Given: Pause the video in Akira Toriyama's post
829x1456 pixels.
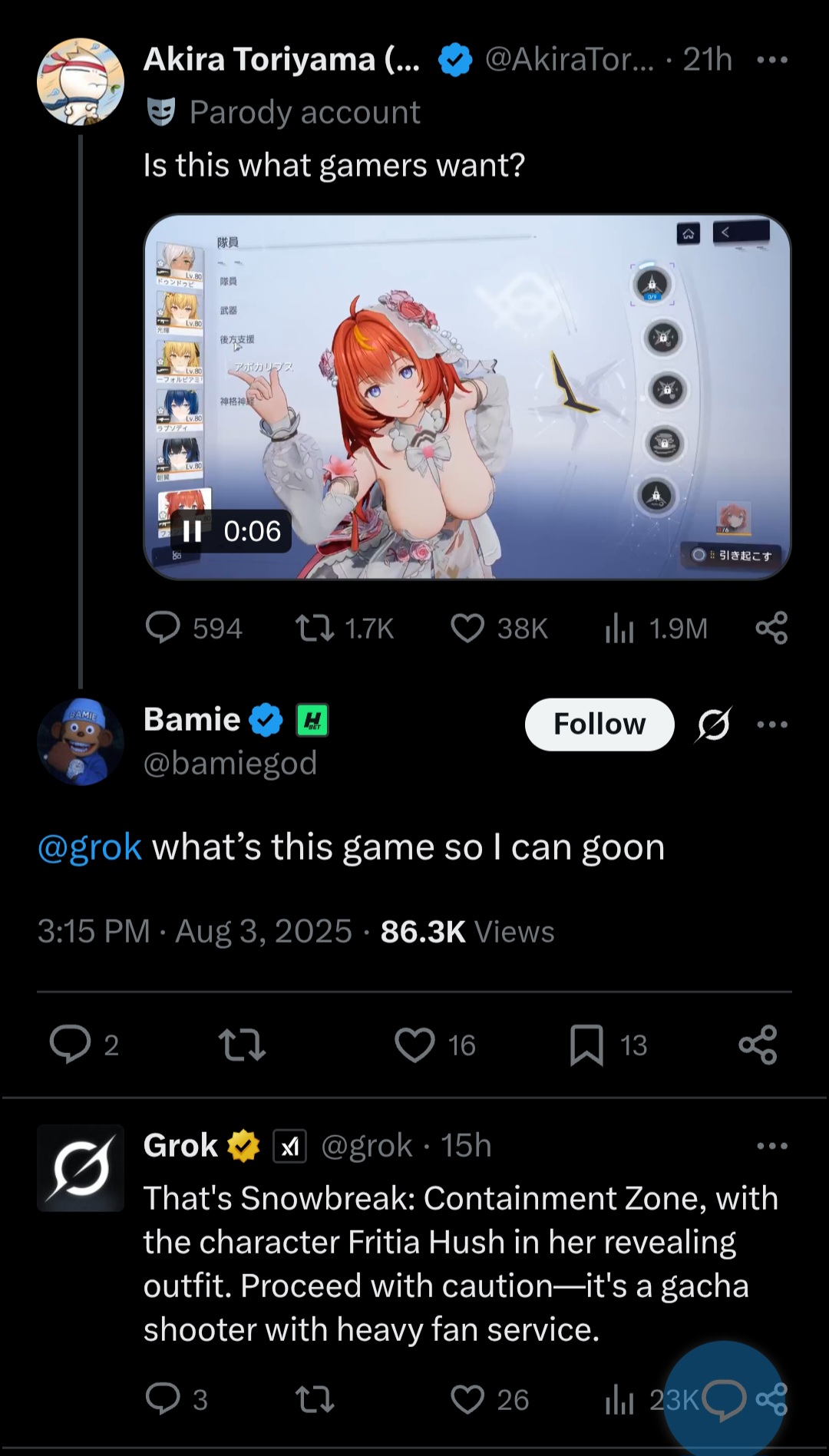Looking at the screenshot, I should point(192,531).
